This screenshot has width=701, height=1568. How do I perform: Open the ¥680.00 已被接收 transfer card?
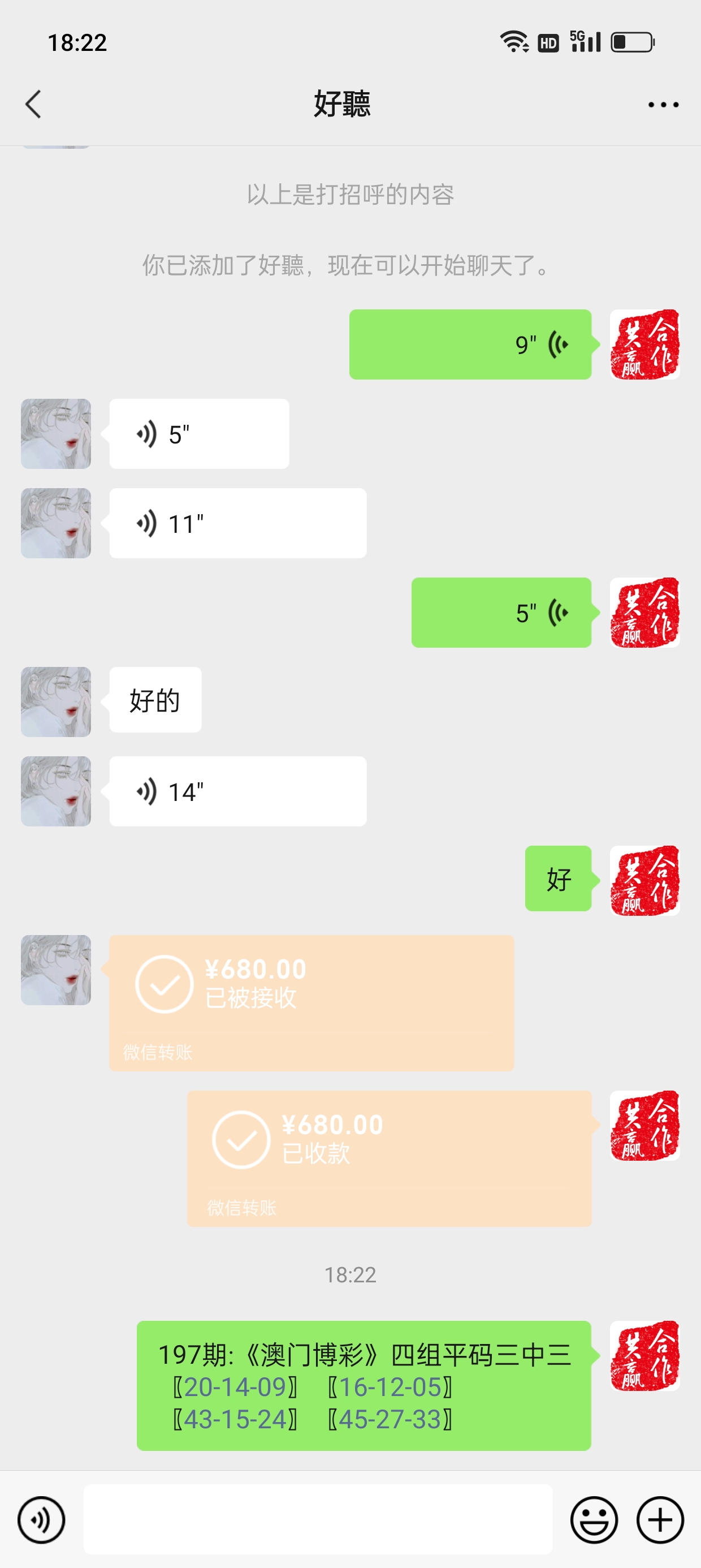pos(311,1002)
